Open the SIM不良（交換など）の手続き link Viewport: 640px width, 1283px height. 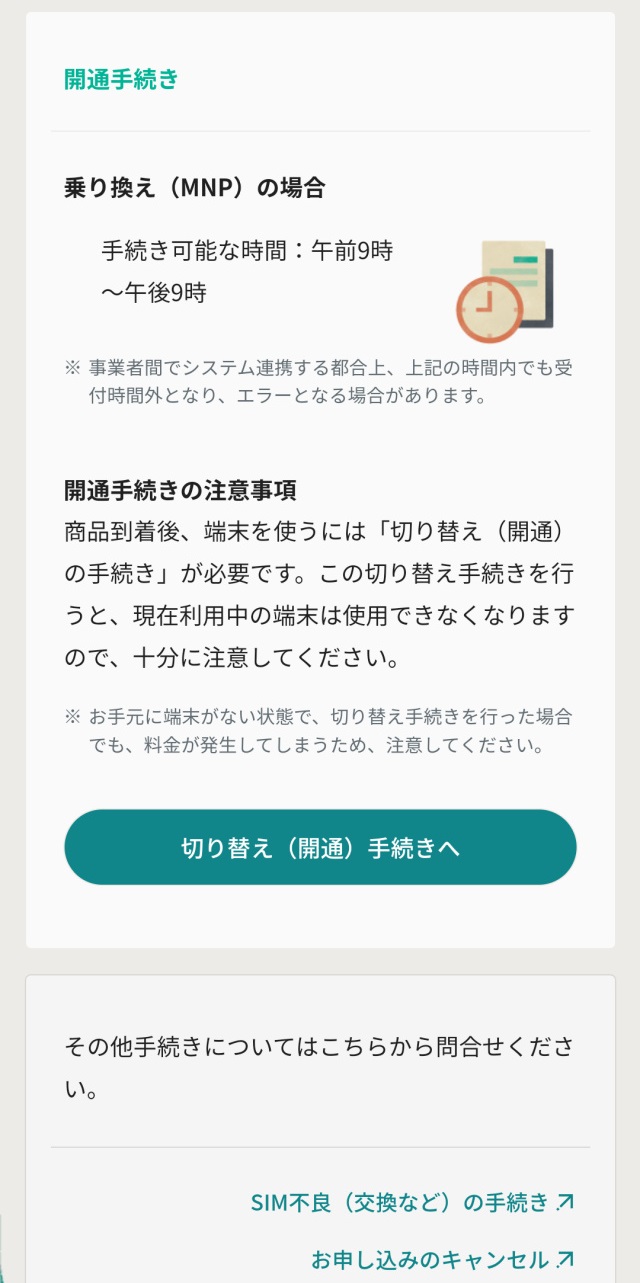click(x=412, y=1202)
